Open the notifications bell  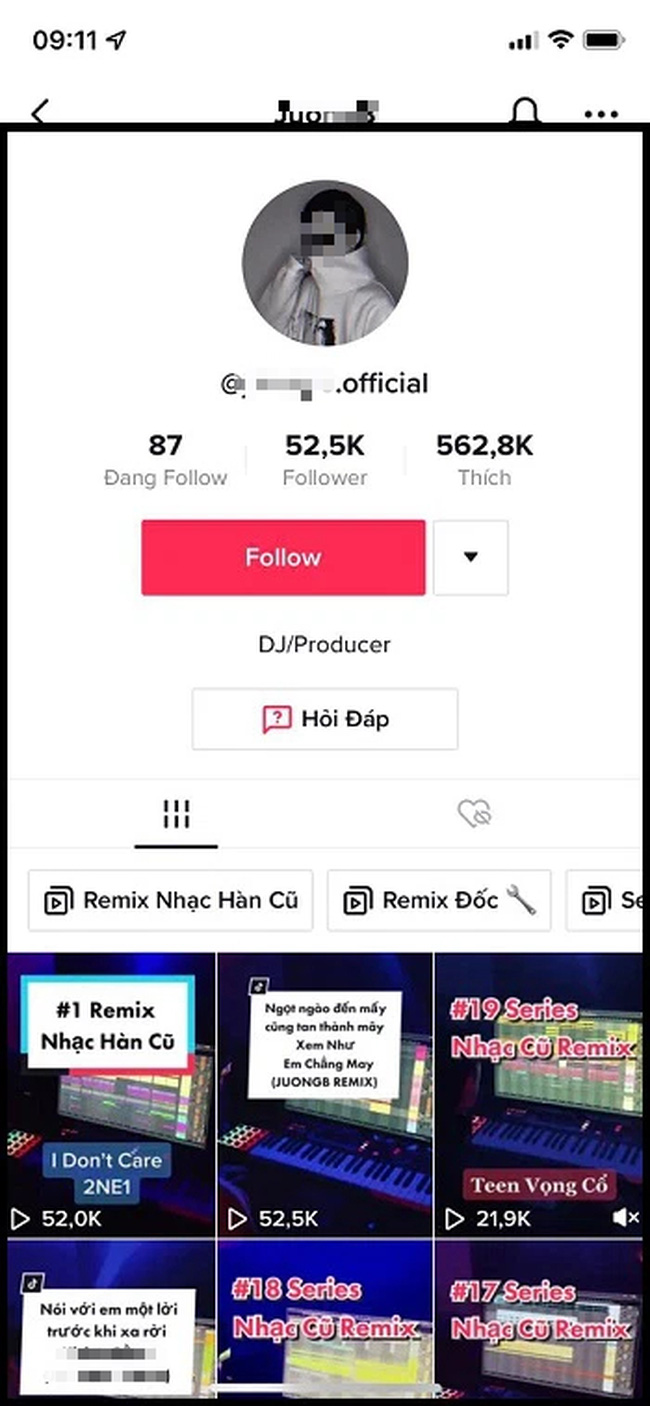click(524, 112)
